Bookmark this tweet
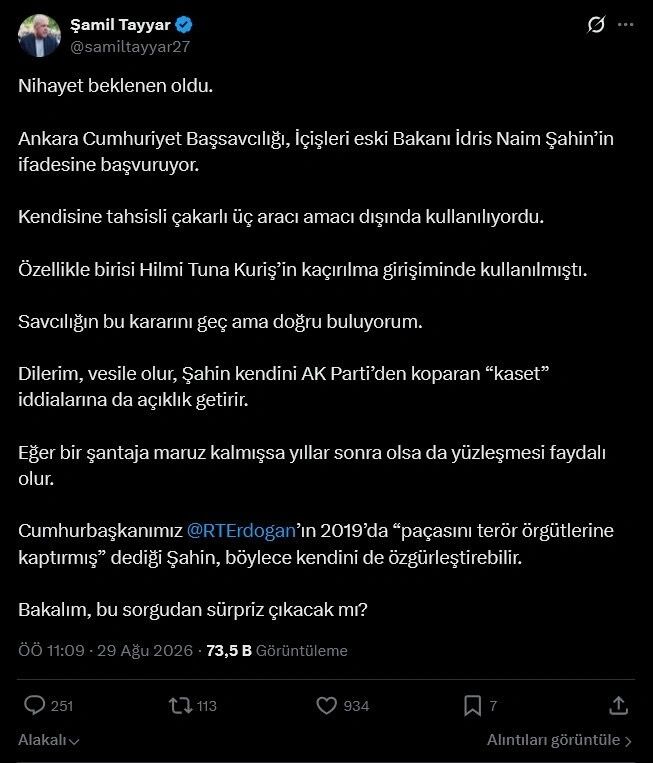Screen dimensions: 653x763 pos(472,706)
